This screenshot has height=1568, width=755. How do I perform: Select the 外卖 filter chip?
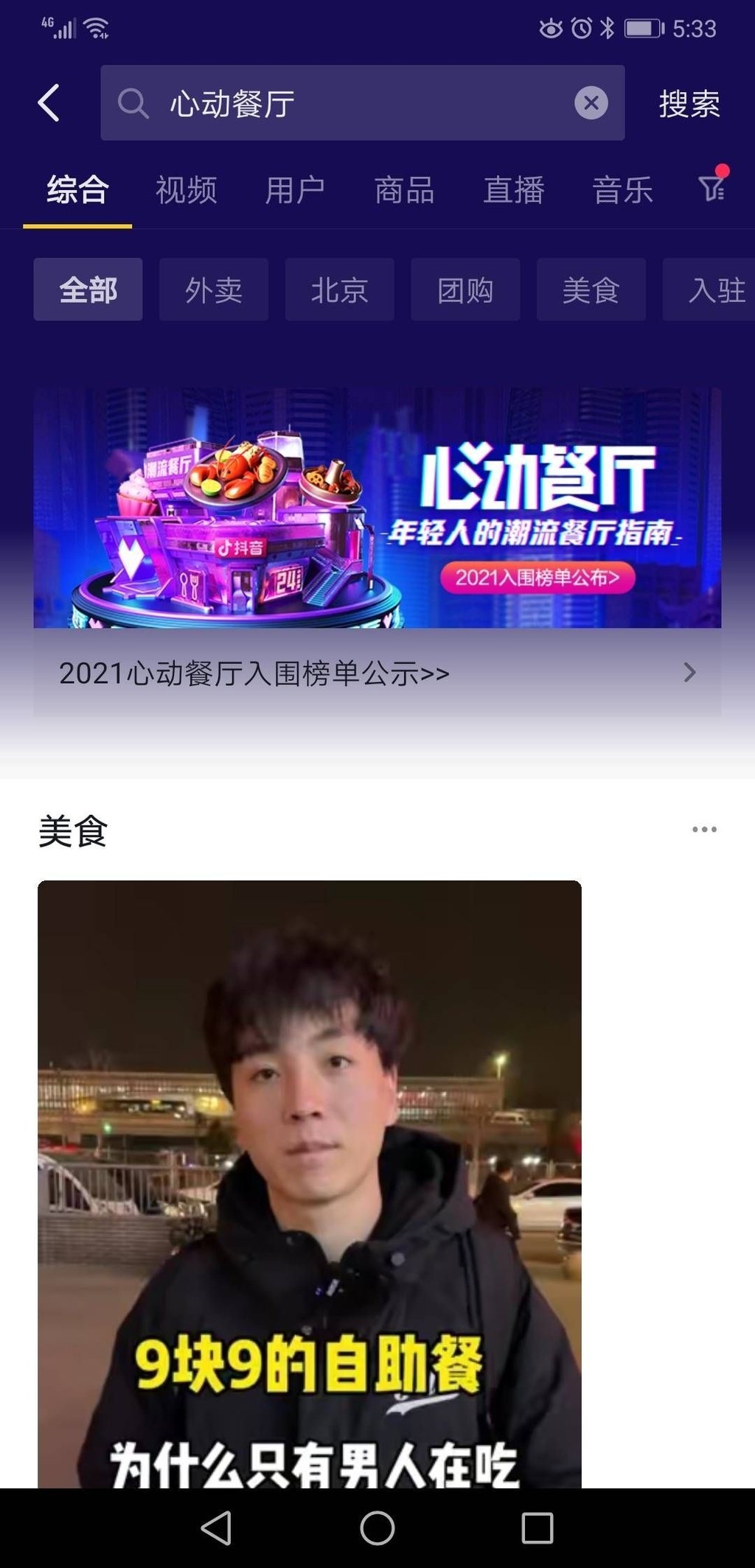point(214,290)
